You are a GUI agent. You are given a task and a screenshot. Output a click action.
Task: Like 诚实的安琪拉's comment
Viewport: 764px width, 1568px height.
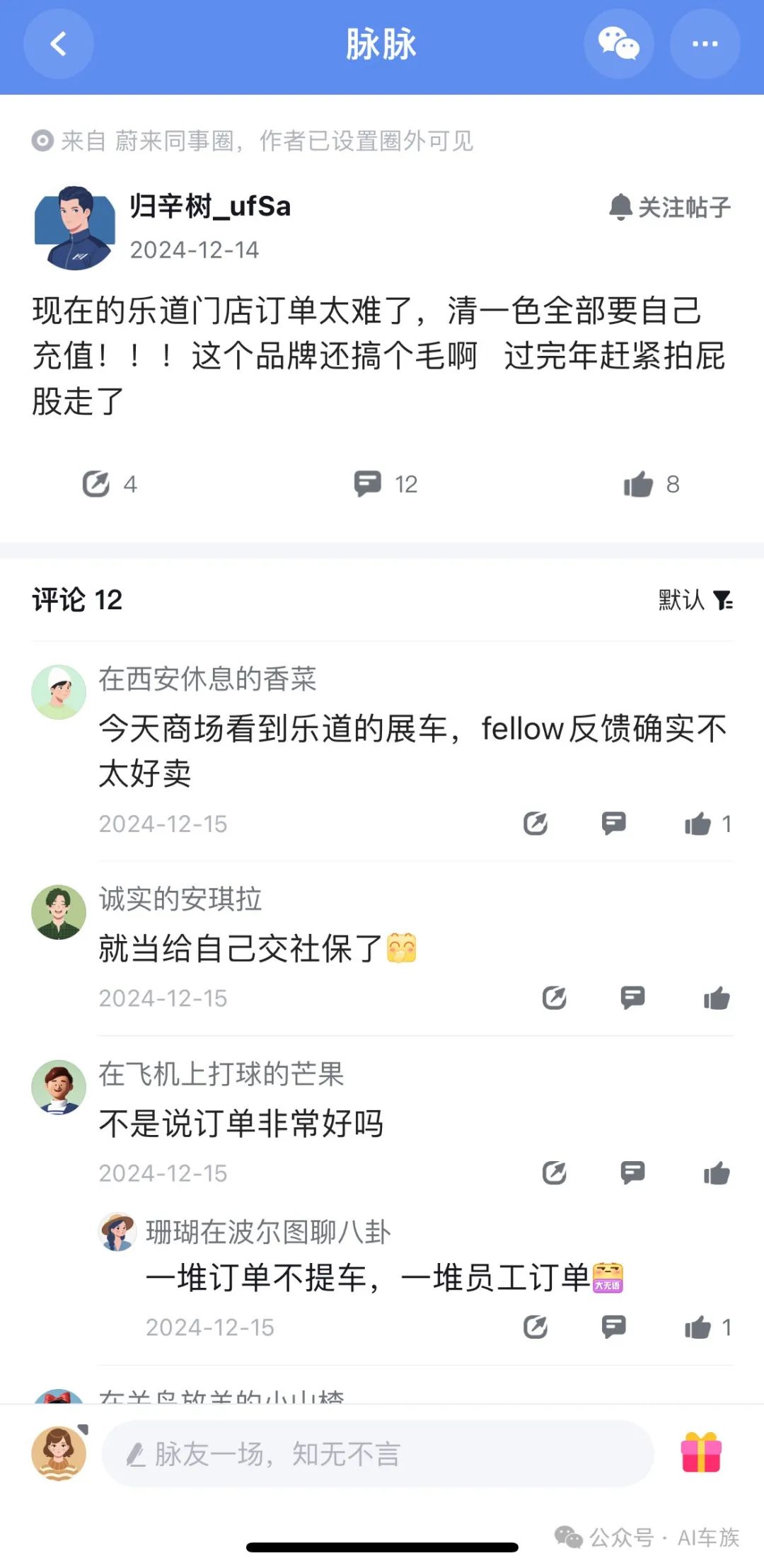click(x=717, y=998)
